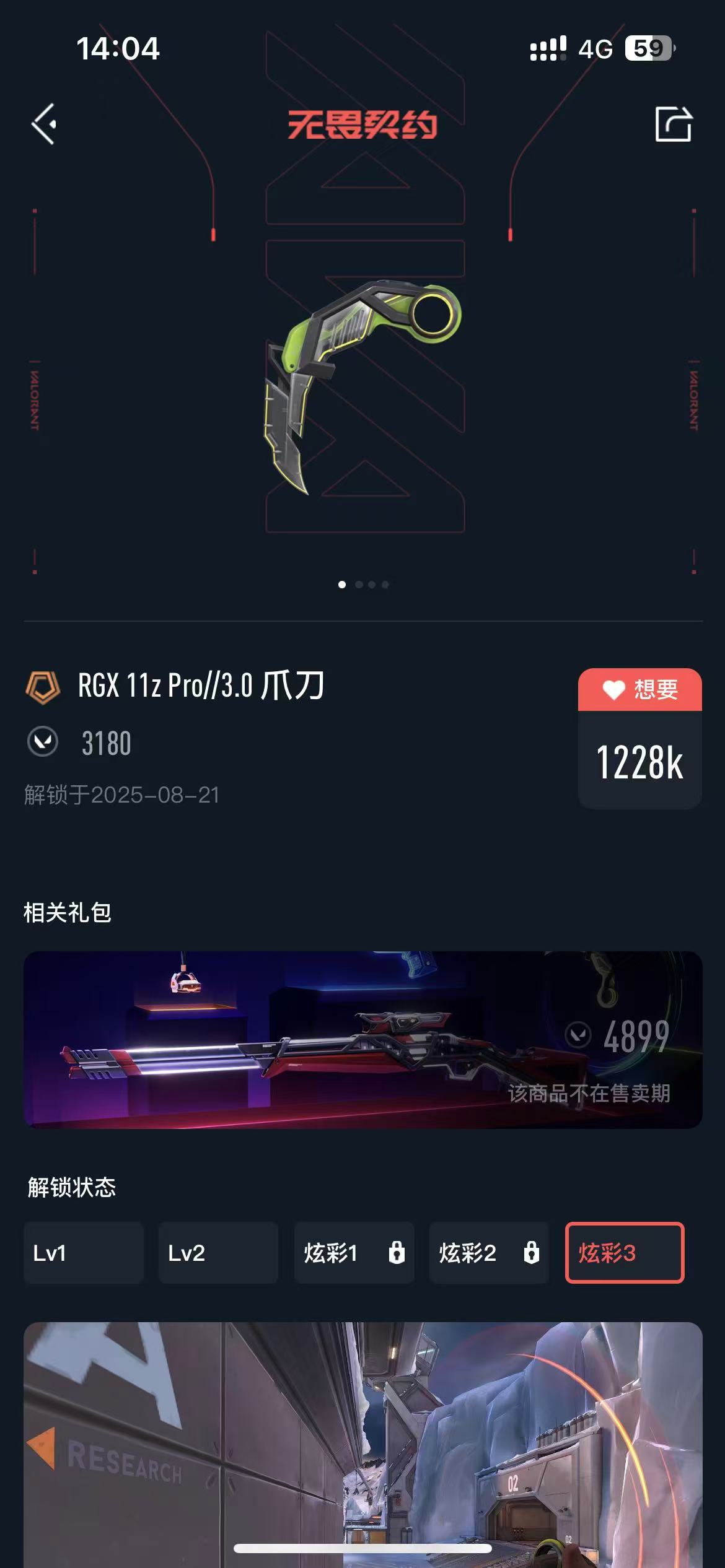Share this weapon skin page
This screenshot has width=725, height=1568.
click(673, 124)
